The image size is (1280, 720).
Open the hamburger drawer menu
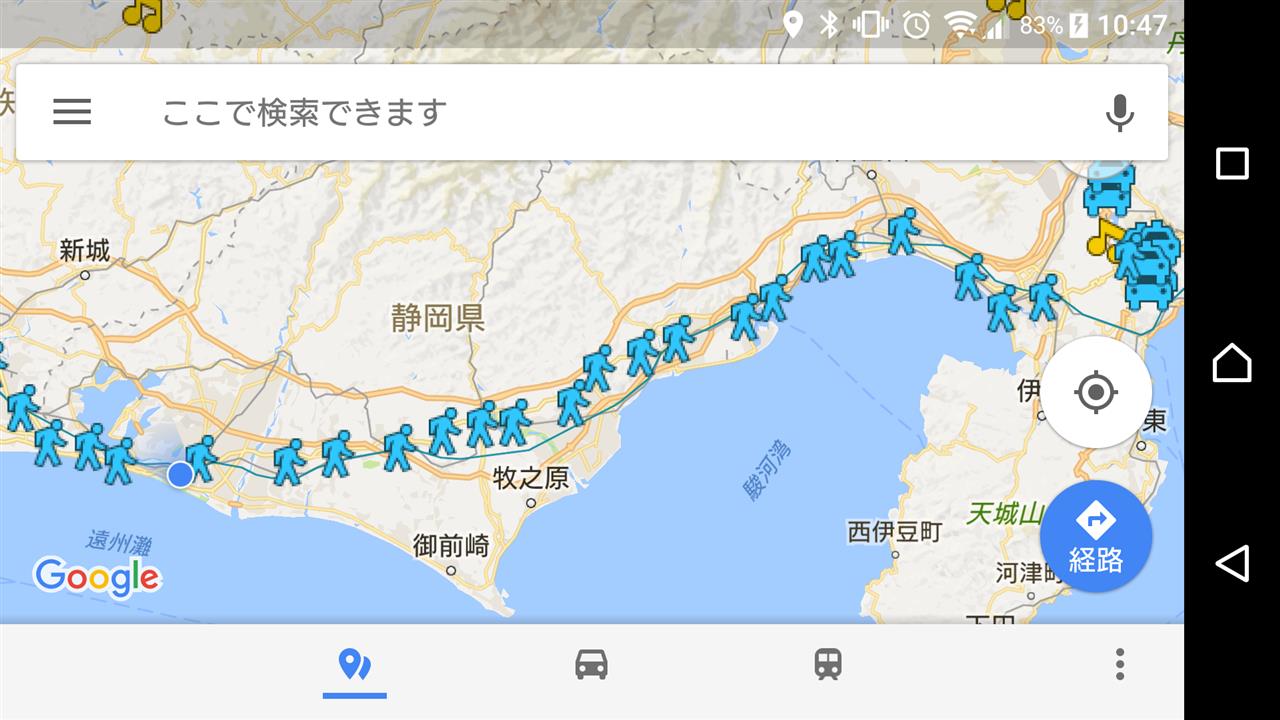pos(72,112)
